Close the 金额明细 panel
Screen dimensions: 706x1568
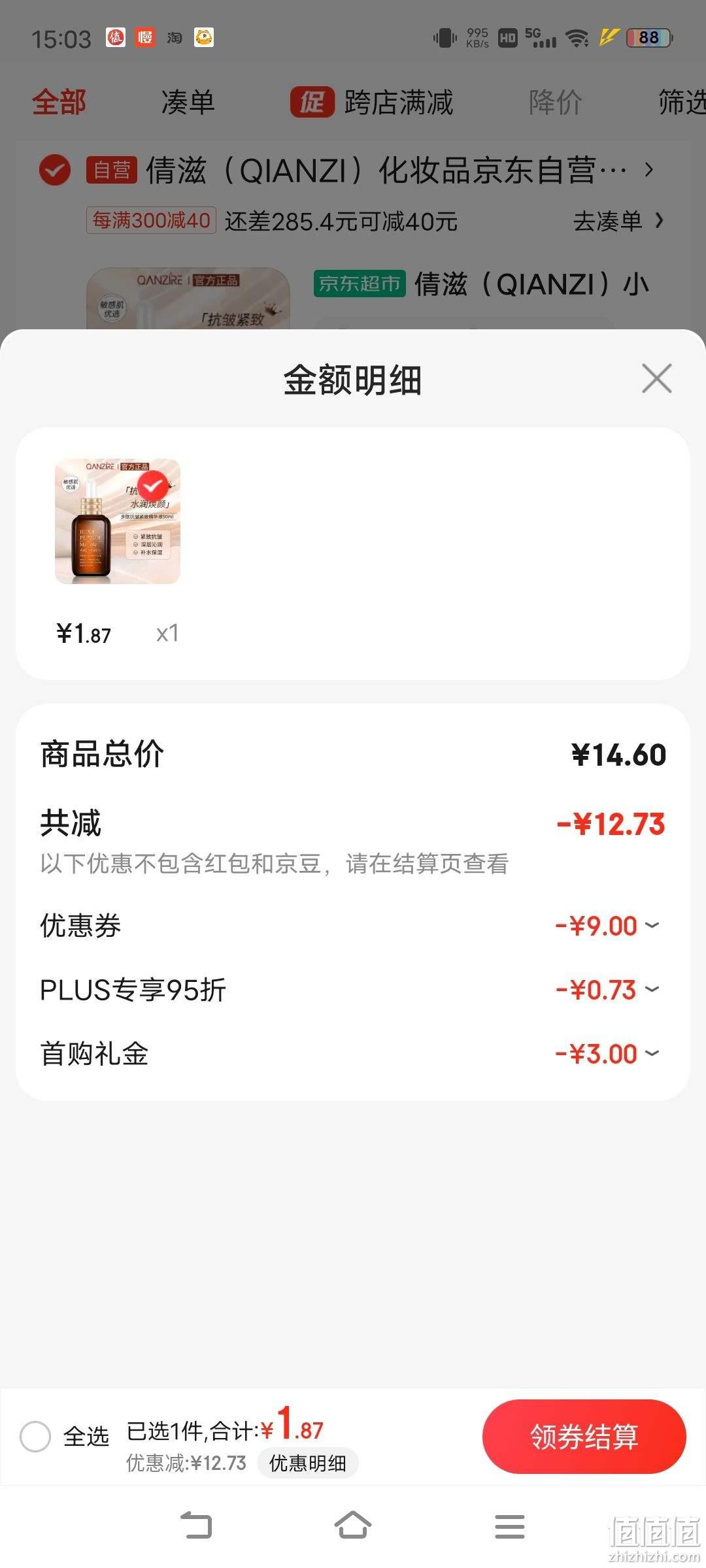tap(656, 379)
